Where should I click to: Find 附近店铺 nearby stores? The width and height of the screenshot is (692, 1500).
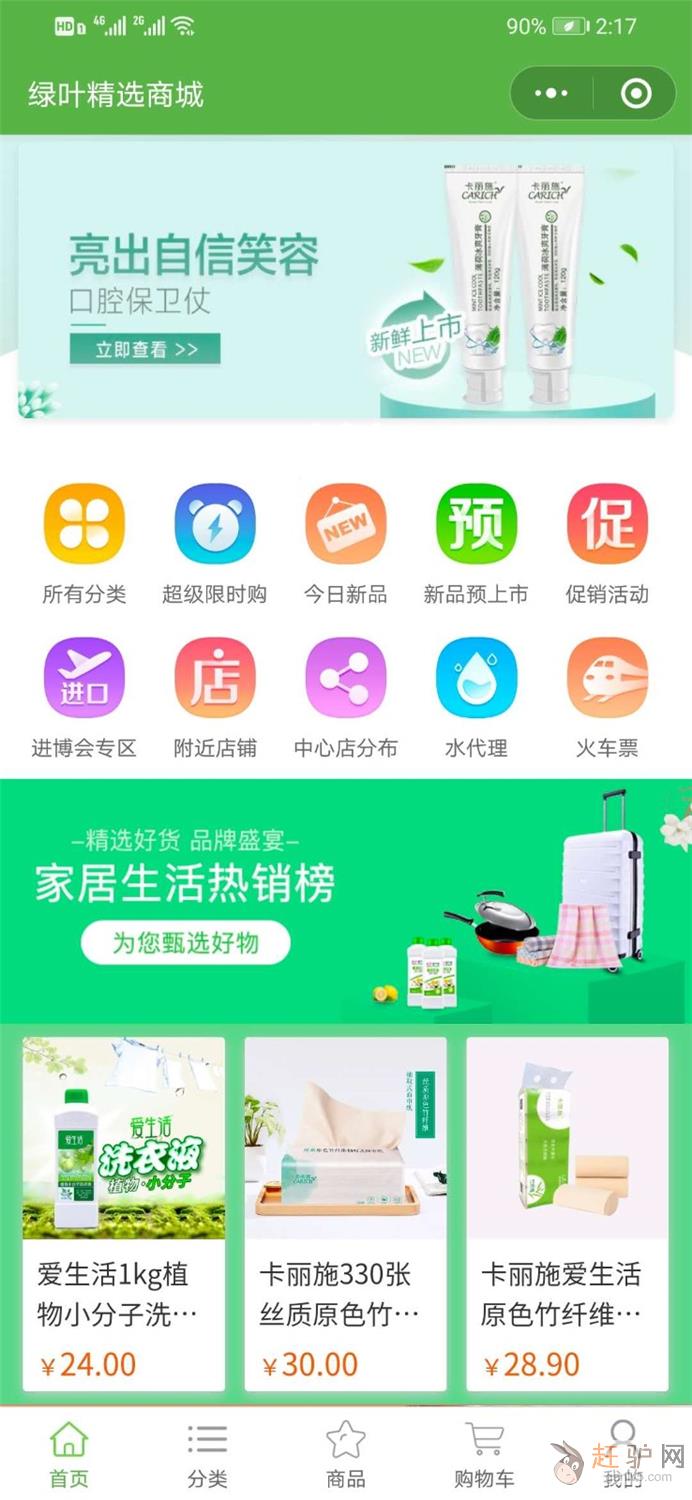(x=215, y=678)
